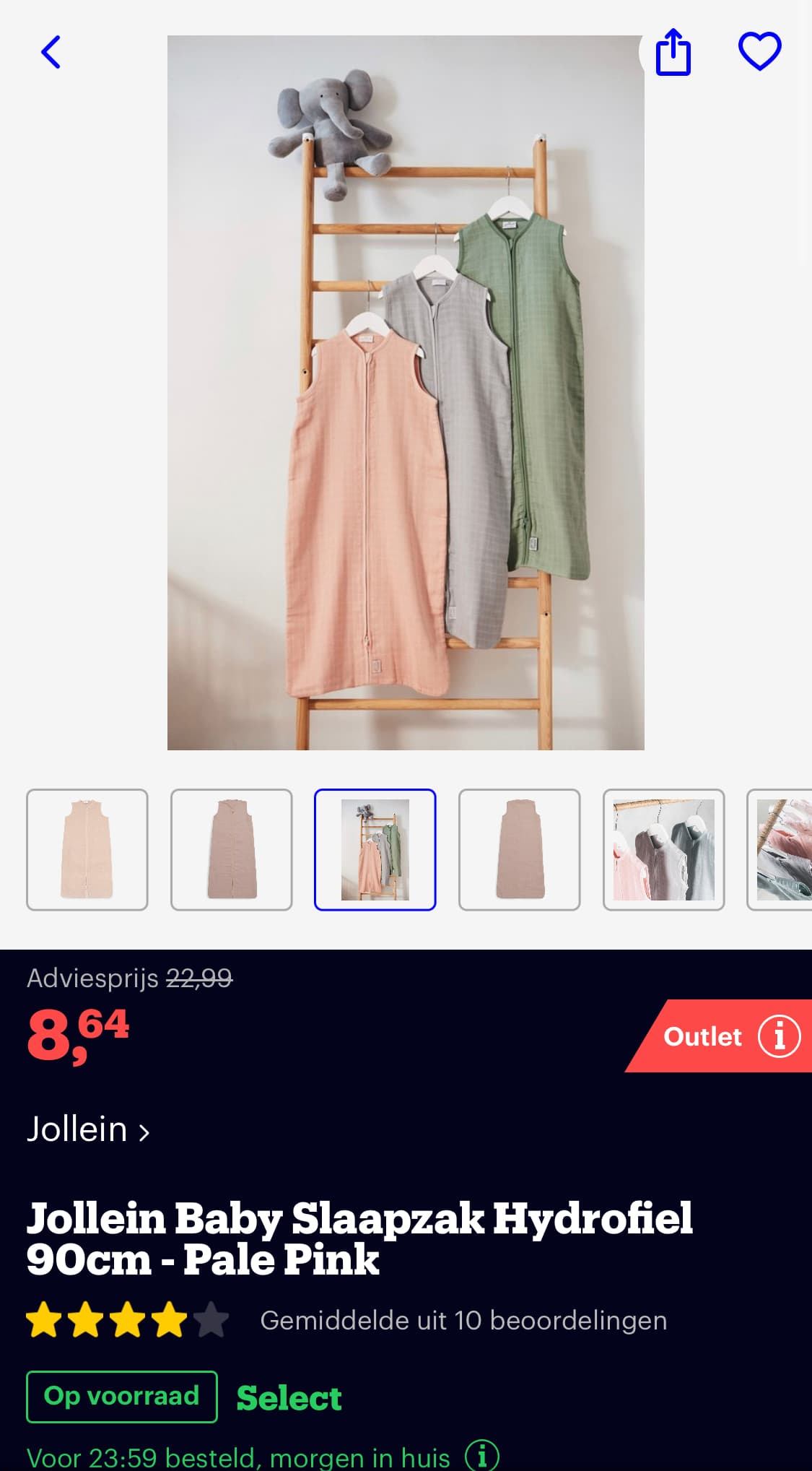This screenshot has height=1471, width=812.
Task: Add product to wishlist with heart
Action: click(759, 52)
